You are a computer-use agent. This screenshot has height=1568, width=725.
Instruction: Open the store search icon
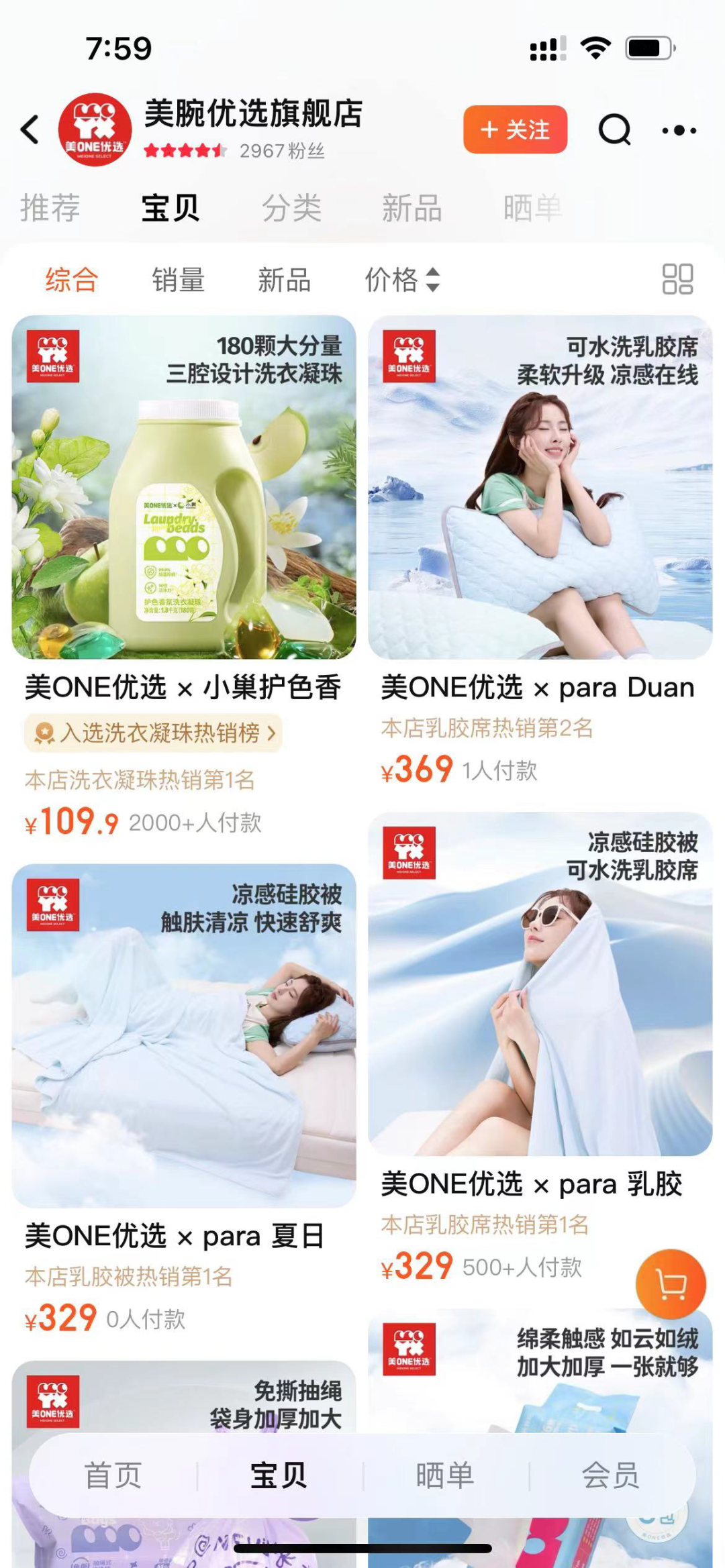(x=614, y=129)
